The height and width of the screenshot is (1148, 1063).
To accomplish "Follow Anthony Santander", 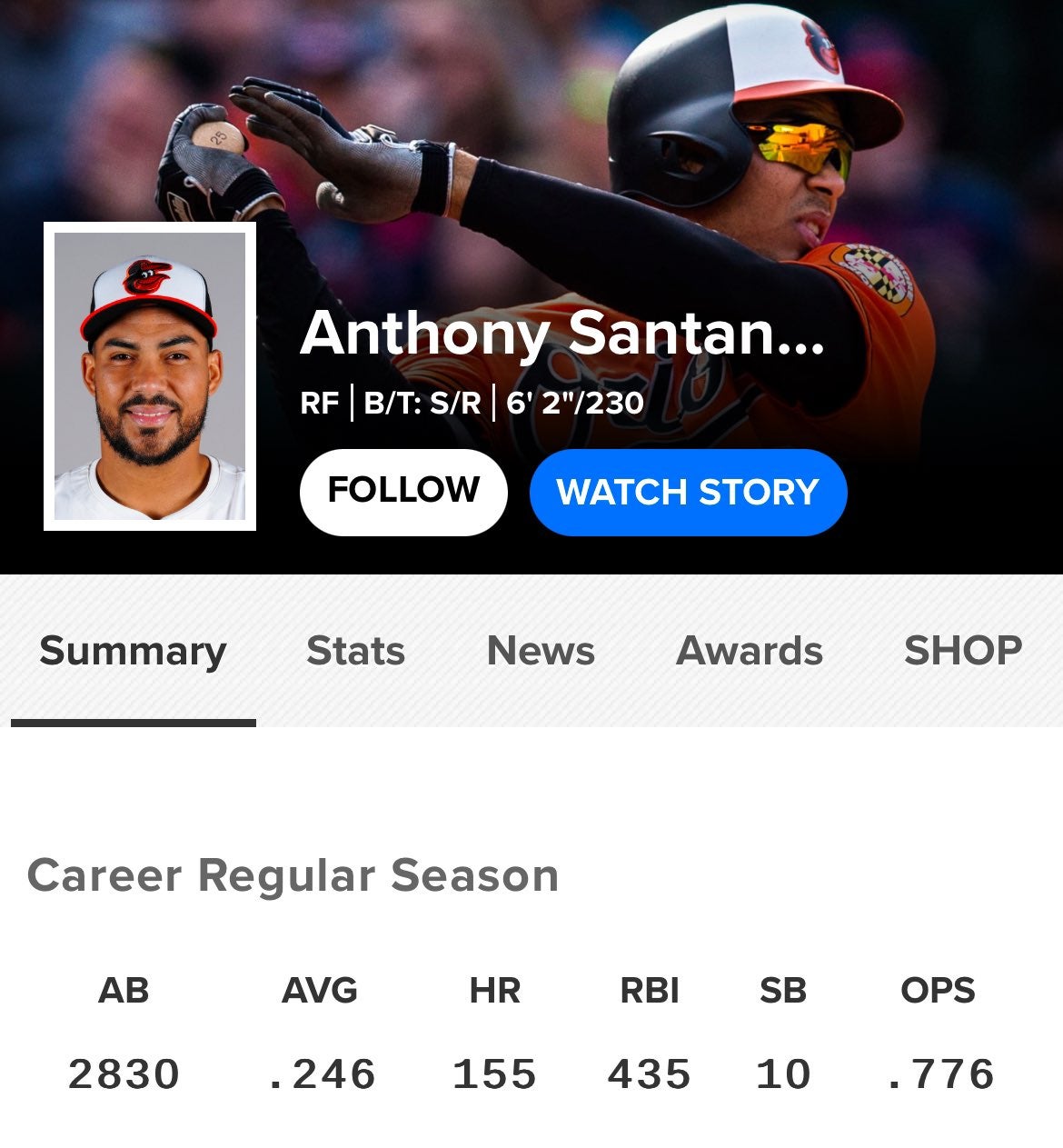I will point(402,492).
